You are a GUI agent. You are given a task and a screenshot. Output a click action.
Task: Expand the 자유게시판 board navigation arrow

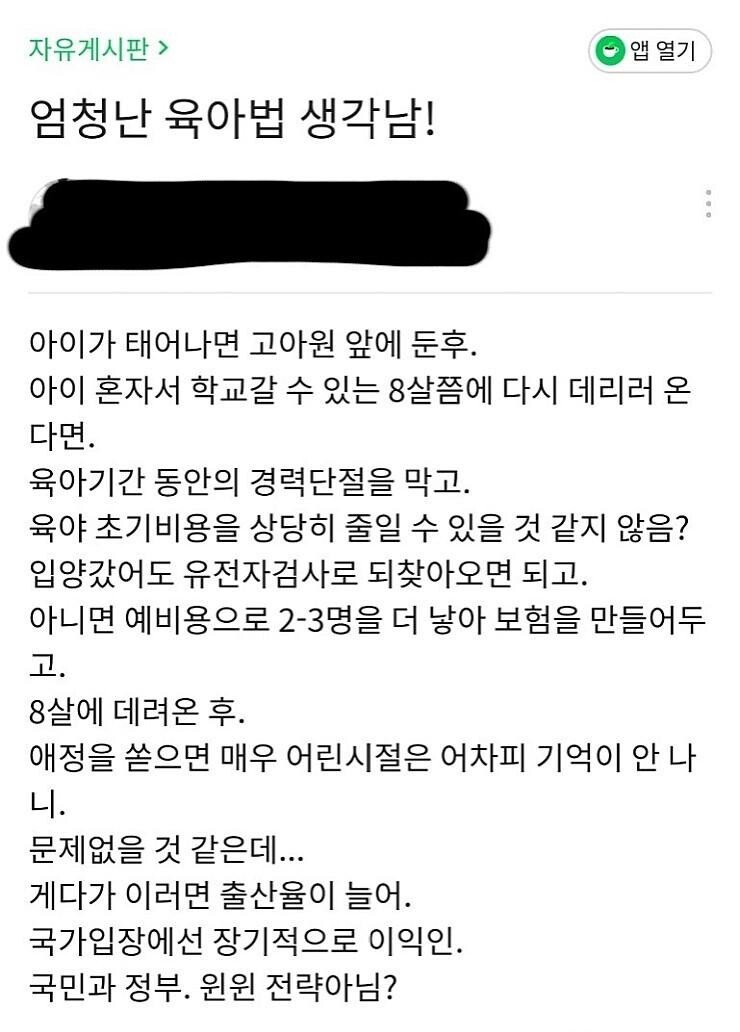pos(160,46)
